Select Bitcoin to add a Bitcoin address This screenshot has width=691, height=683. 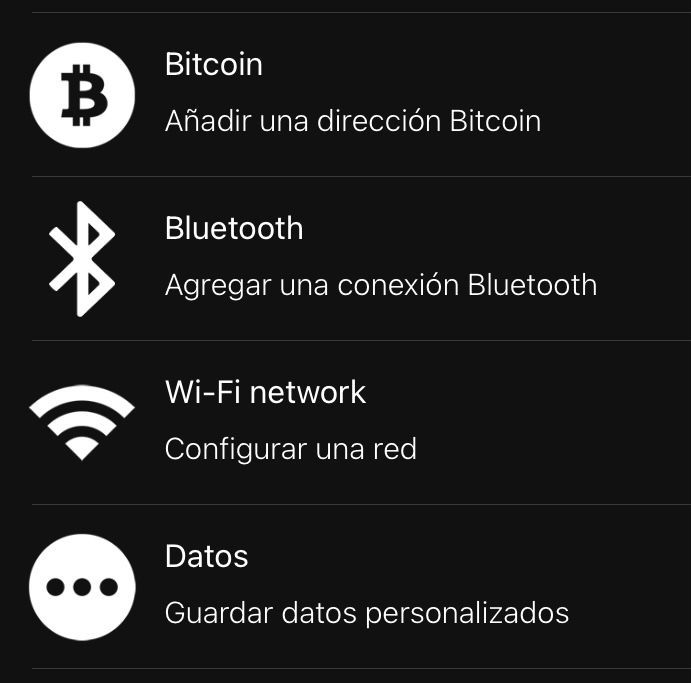click(x=350, y=94)
